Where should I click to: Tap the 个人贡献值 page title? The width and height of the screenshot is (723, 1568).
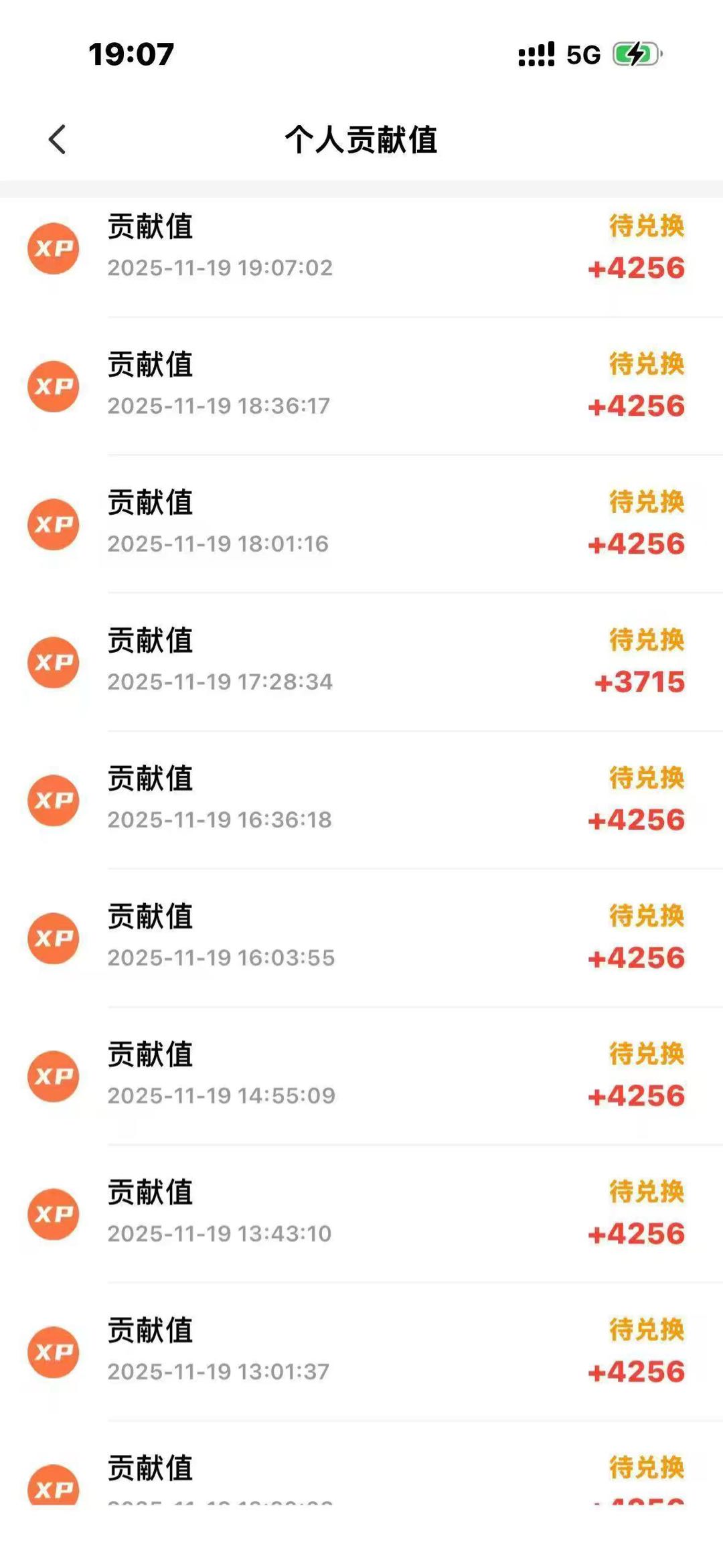(x=361, y=139)
